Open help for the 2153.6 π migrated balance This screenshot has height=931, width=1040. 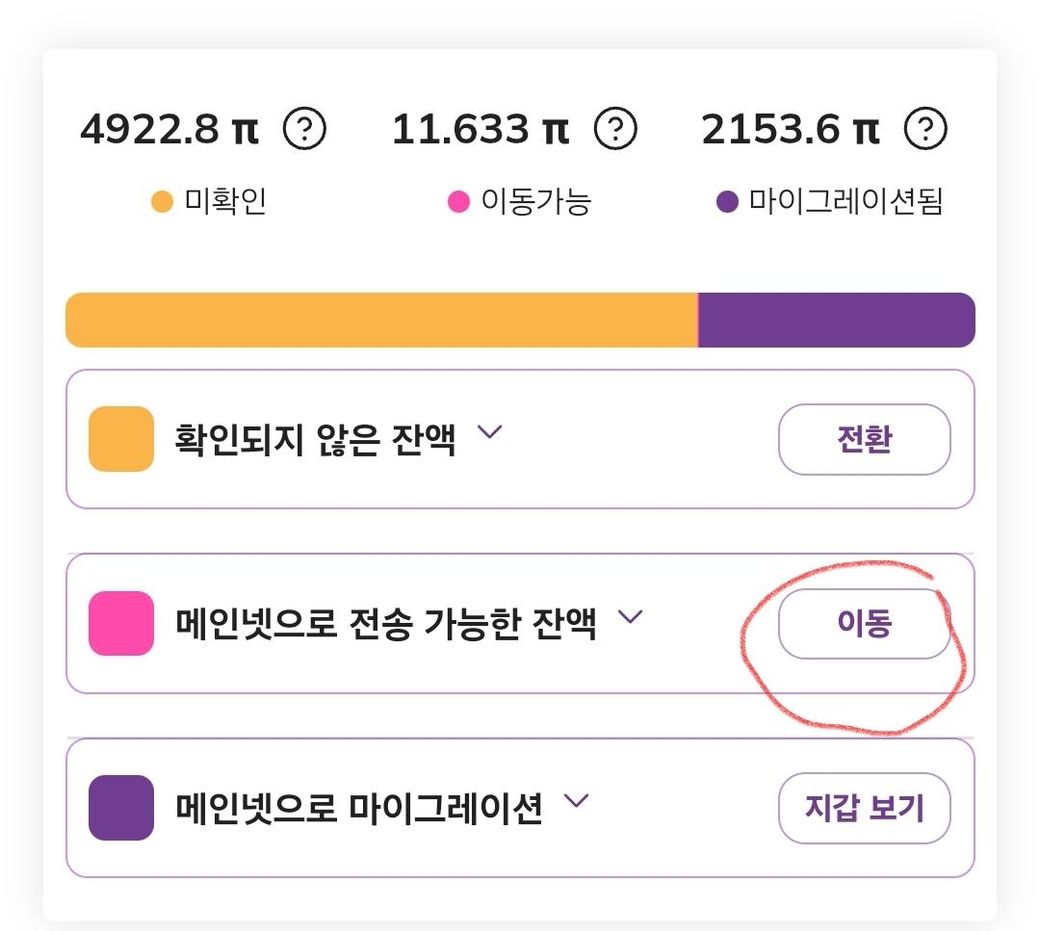click(x=926, y=129)
